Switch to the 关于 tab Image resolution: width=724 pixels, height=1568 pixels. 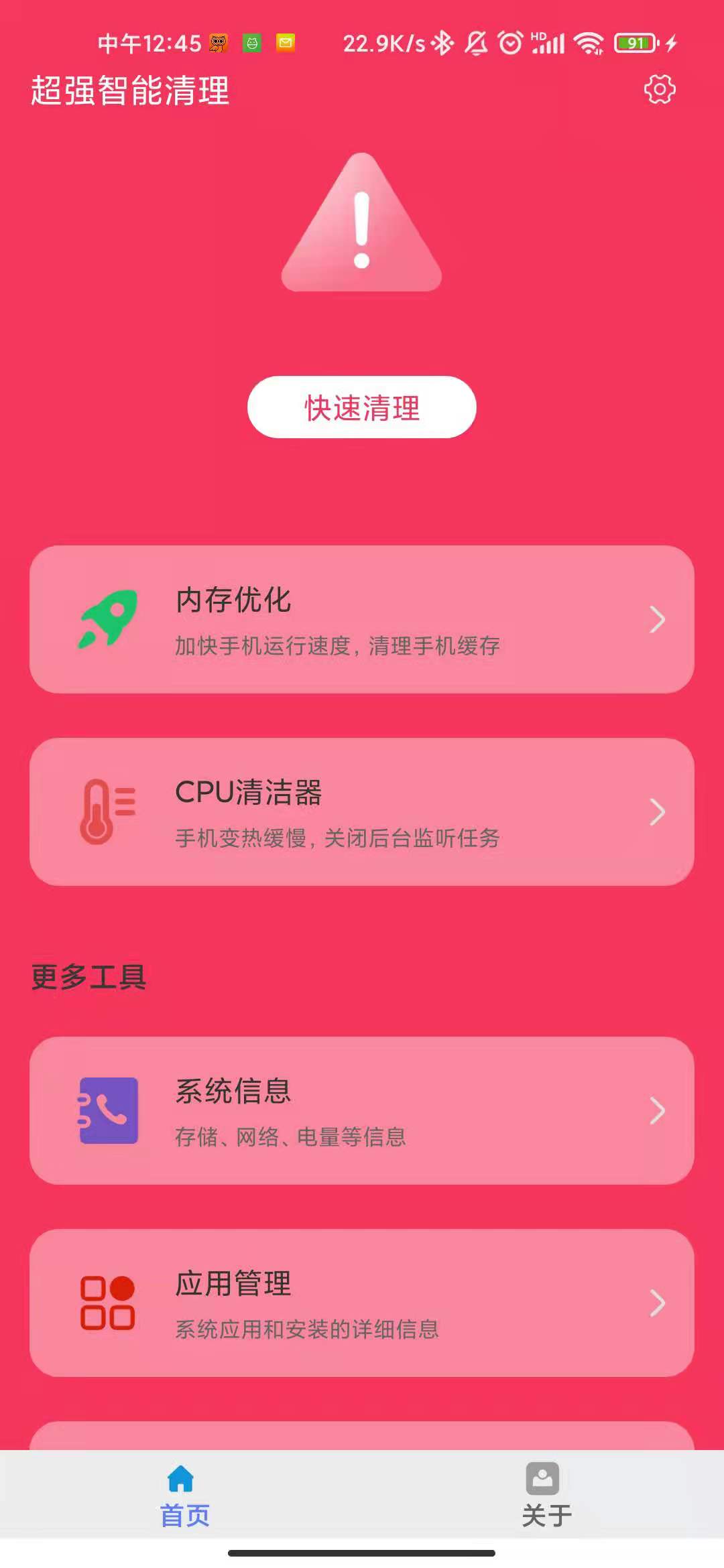coord(544,1496)
